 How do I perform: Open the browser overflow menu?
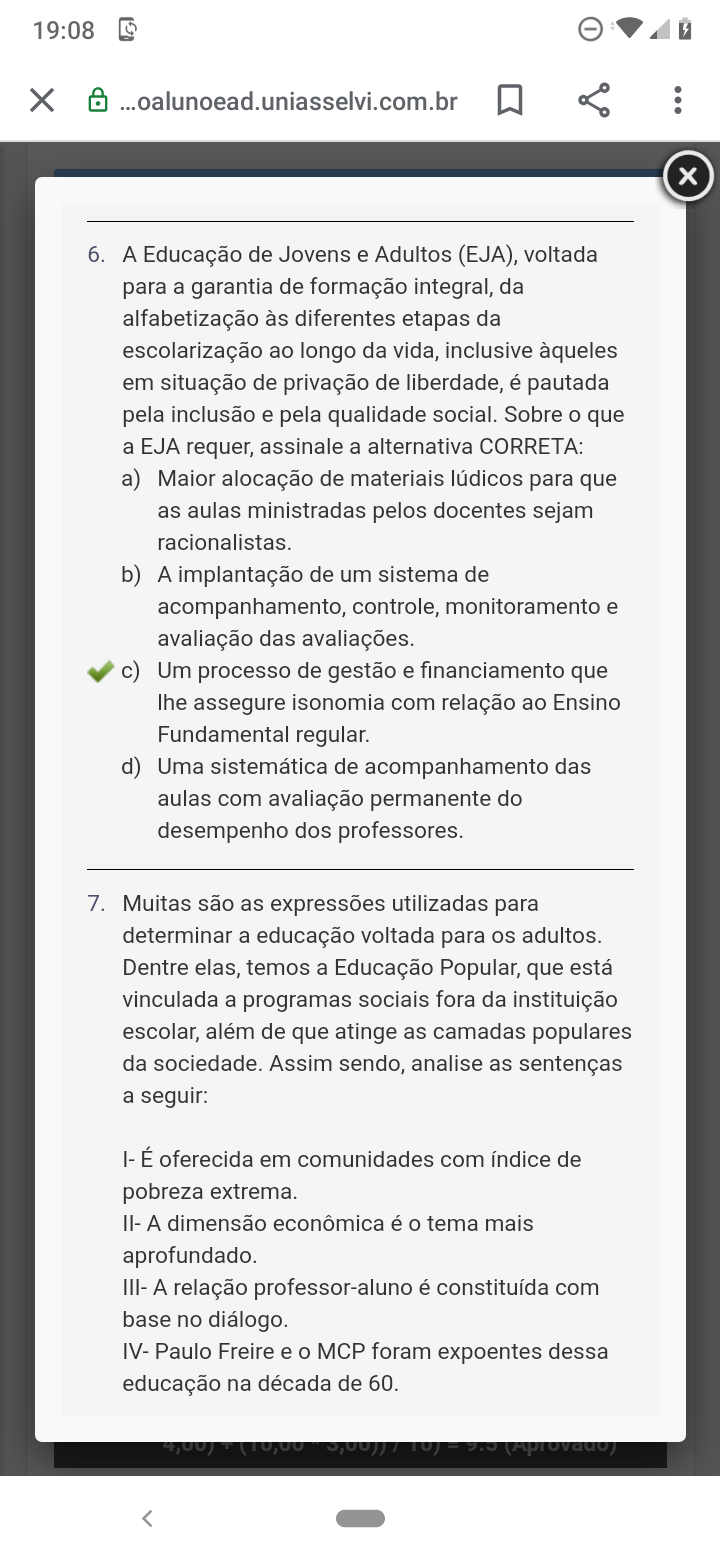point(678,100)
